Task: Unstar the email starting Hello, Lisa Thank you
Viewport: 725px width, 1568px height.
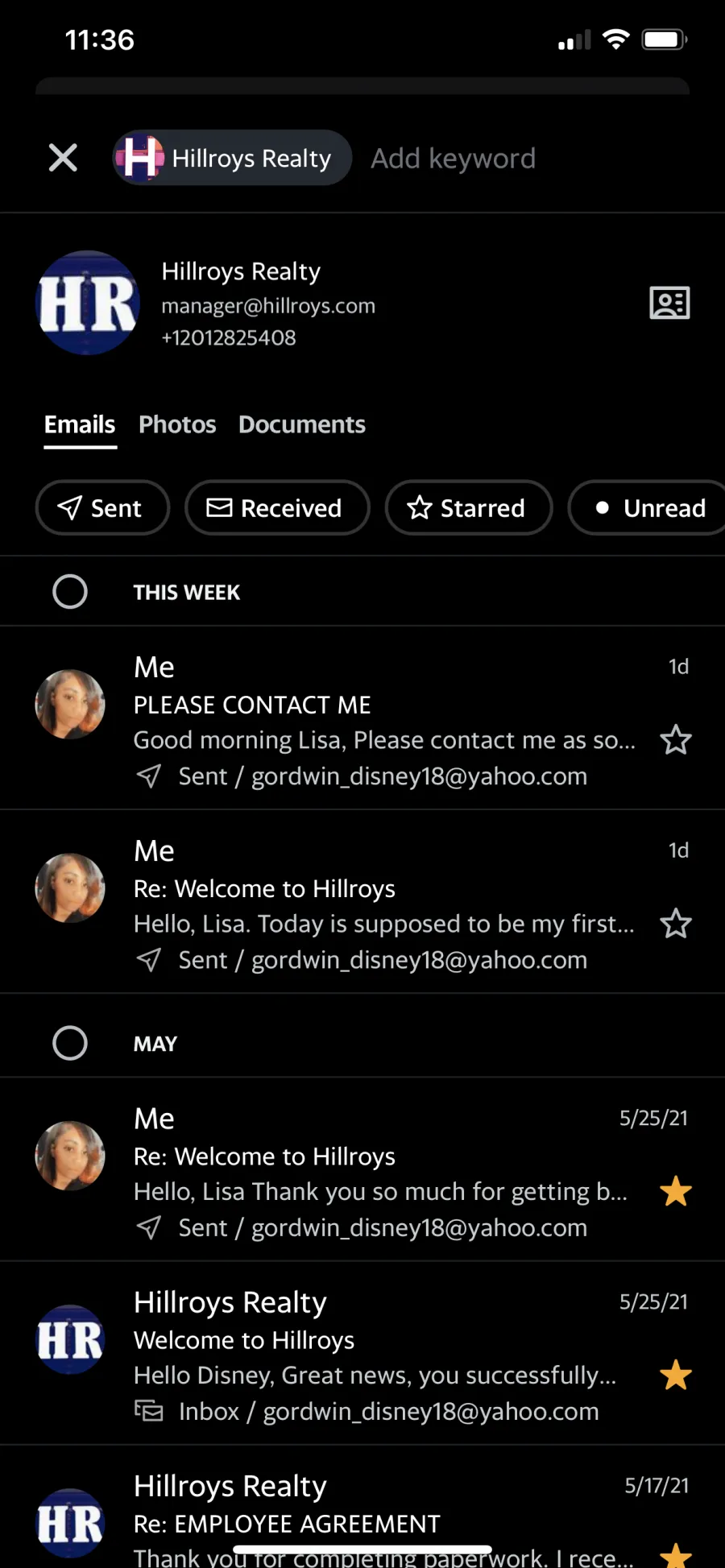Action: (676, 1191)
